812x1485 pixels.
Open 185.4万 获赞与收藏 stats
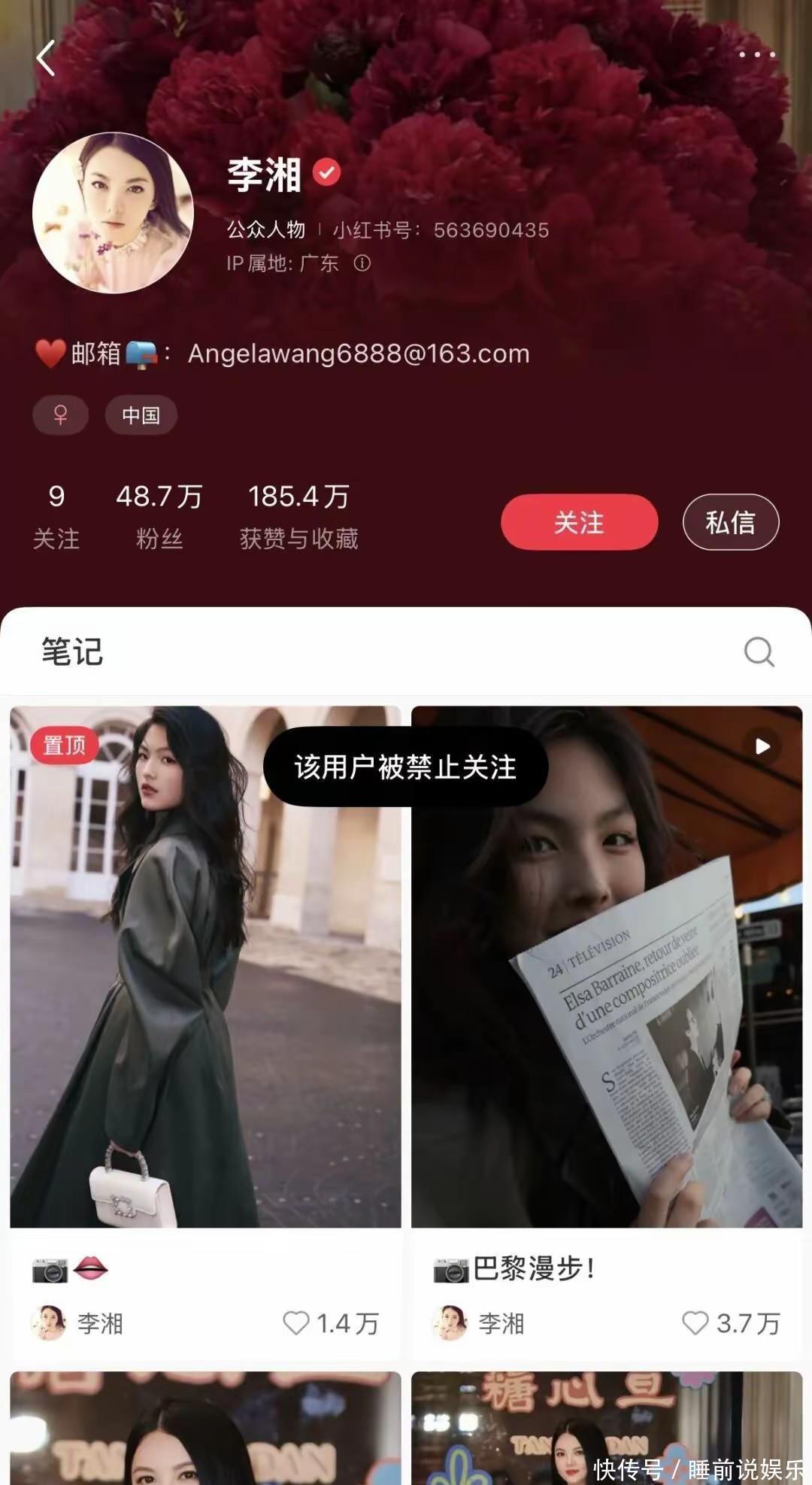pos(299,516)
